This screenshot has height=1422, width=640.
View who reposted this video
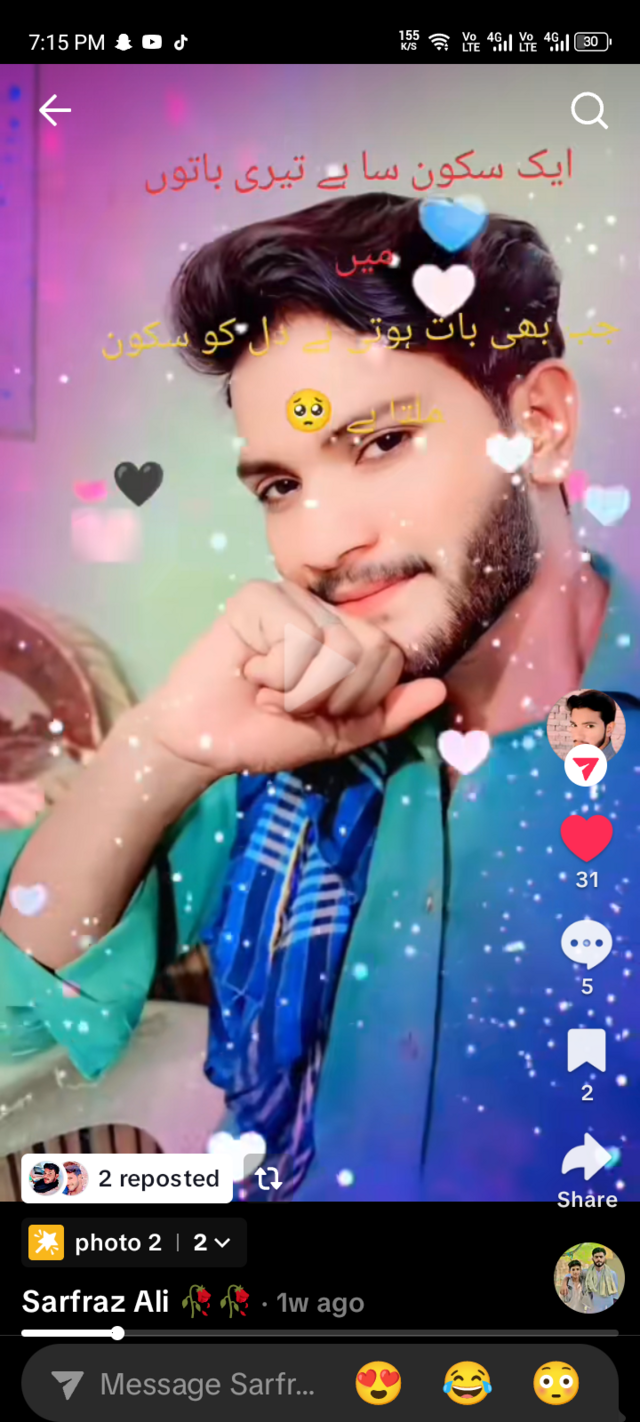[x=127, y=1179]
